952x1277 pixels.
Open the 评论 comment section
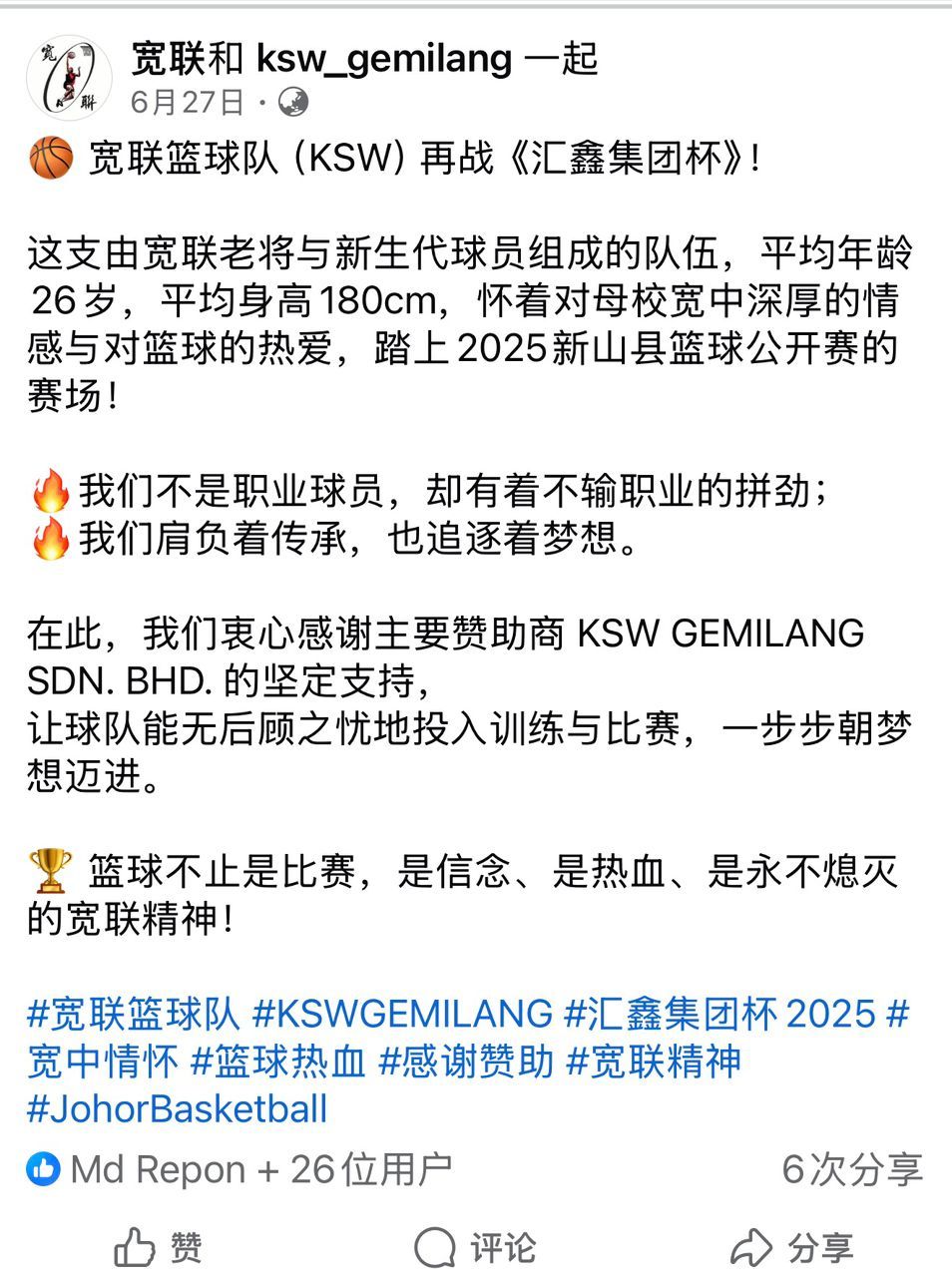coord(475,1247)
